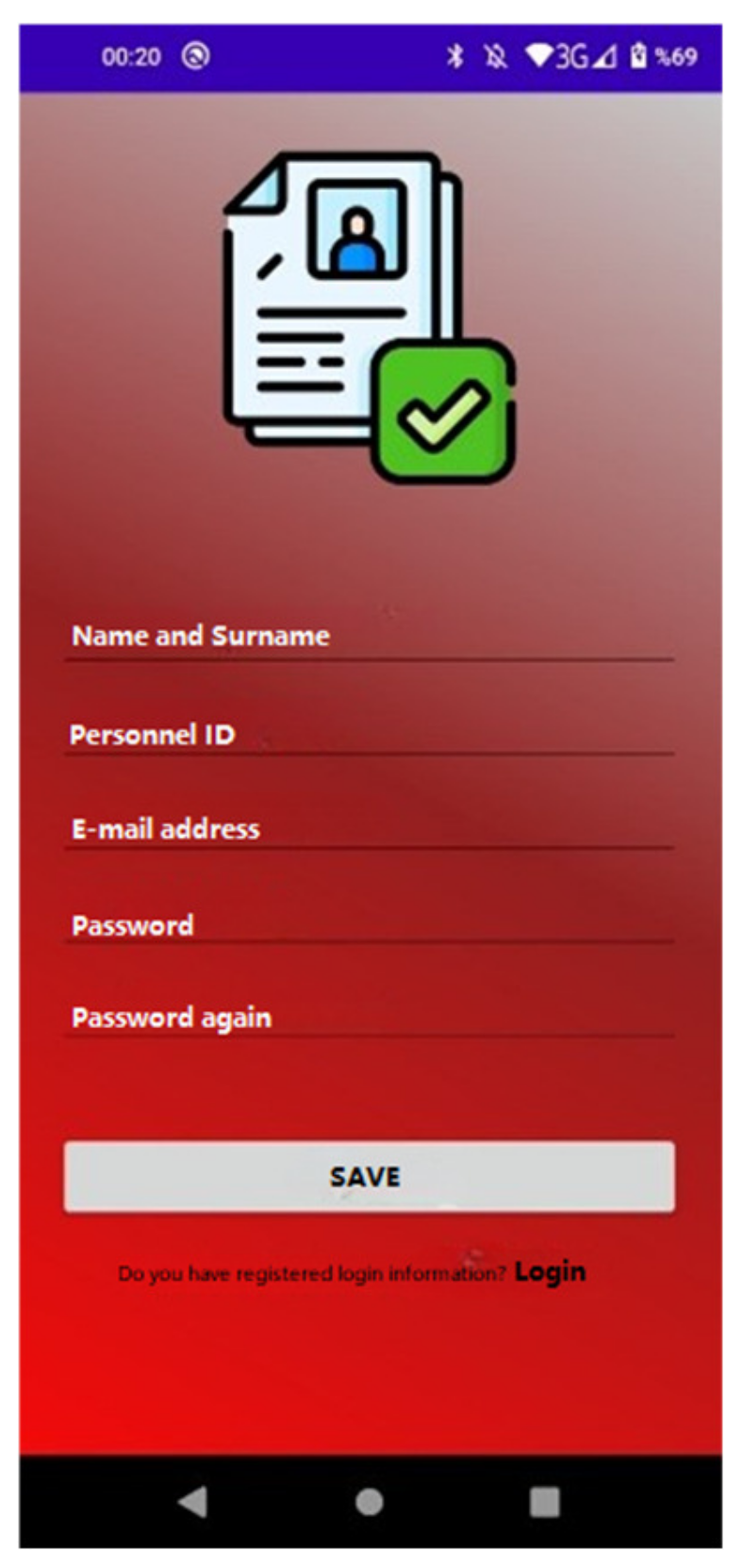Go back using the system back button
The image size is (743, 1568).
click(192, 1500)
